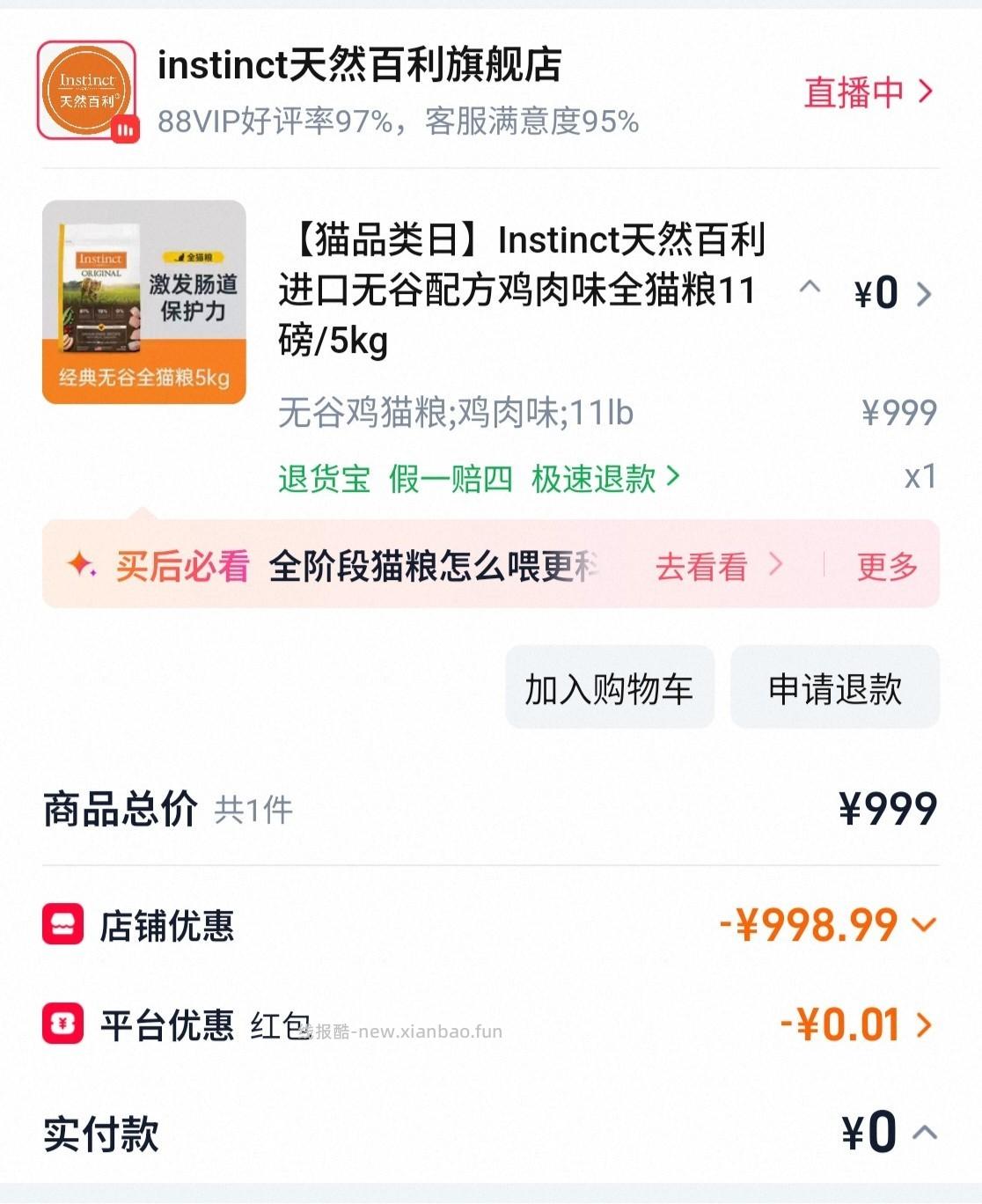Click the red wallet icon beside 店铺优惠
982x1204 pixels.
pyautogui.click(x=60, y=925)
